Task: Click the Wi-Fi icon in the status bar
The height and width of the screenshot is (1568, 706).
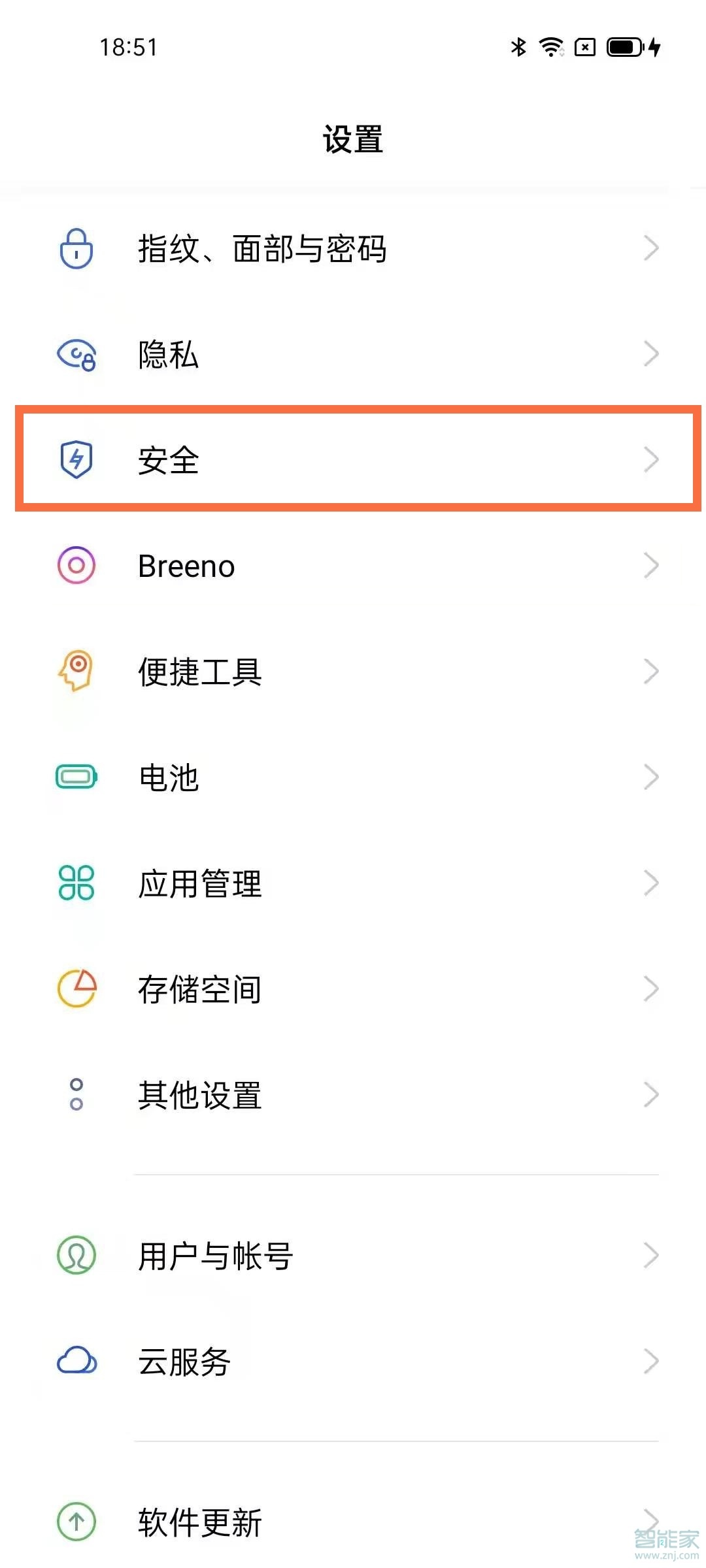Action: 551,47
